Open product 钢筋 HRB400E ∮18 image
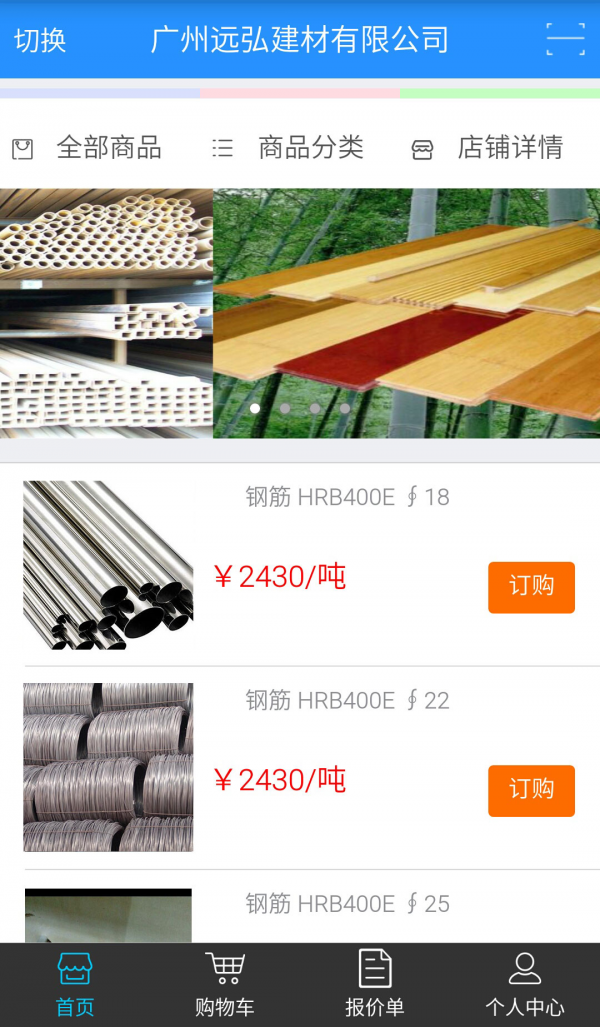The width and height of the screenshot is (600, 1027). (x=108, y=565)
